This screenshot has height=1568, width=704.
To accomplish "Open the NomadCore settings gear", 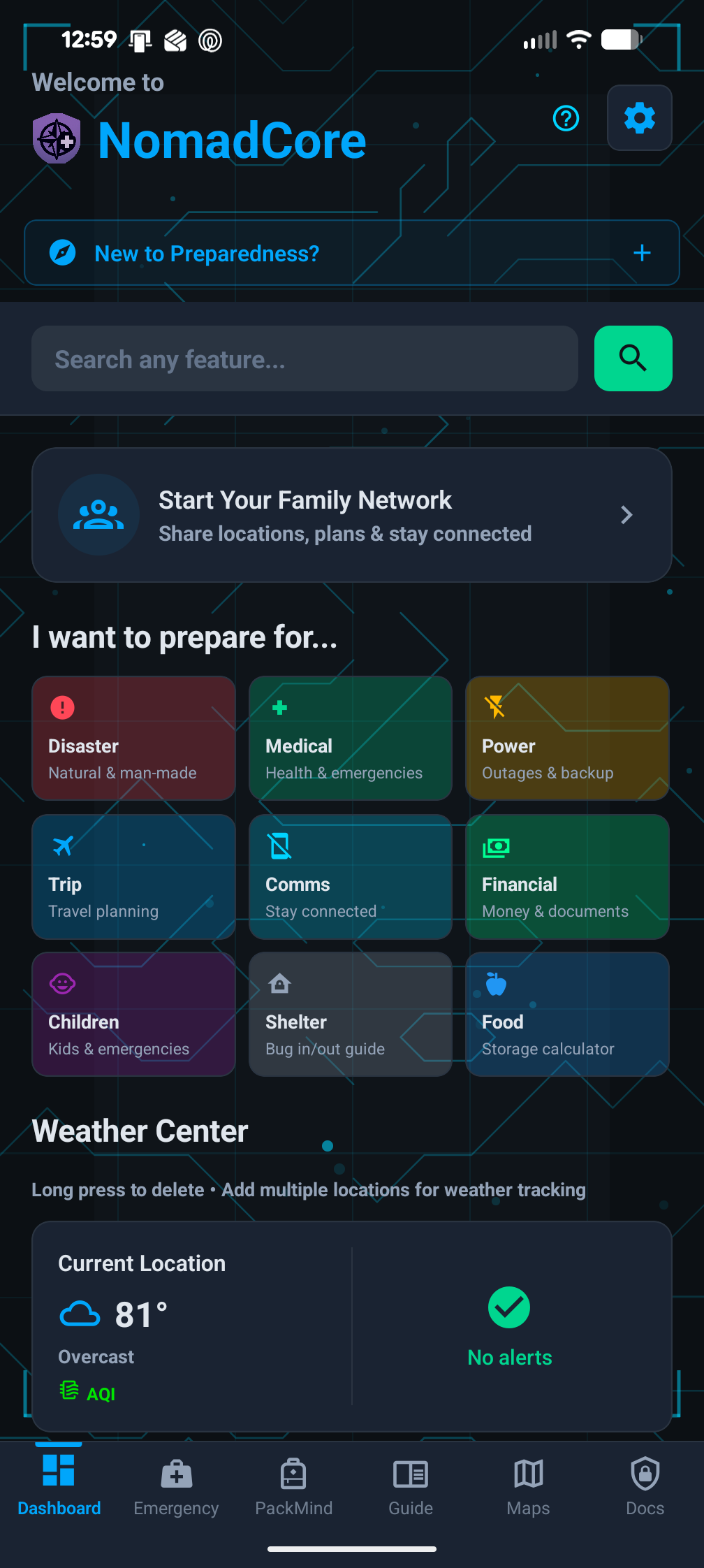I will point(638,118).
